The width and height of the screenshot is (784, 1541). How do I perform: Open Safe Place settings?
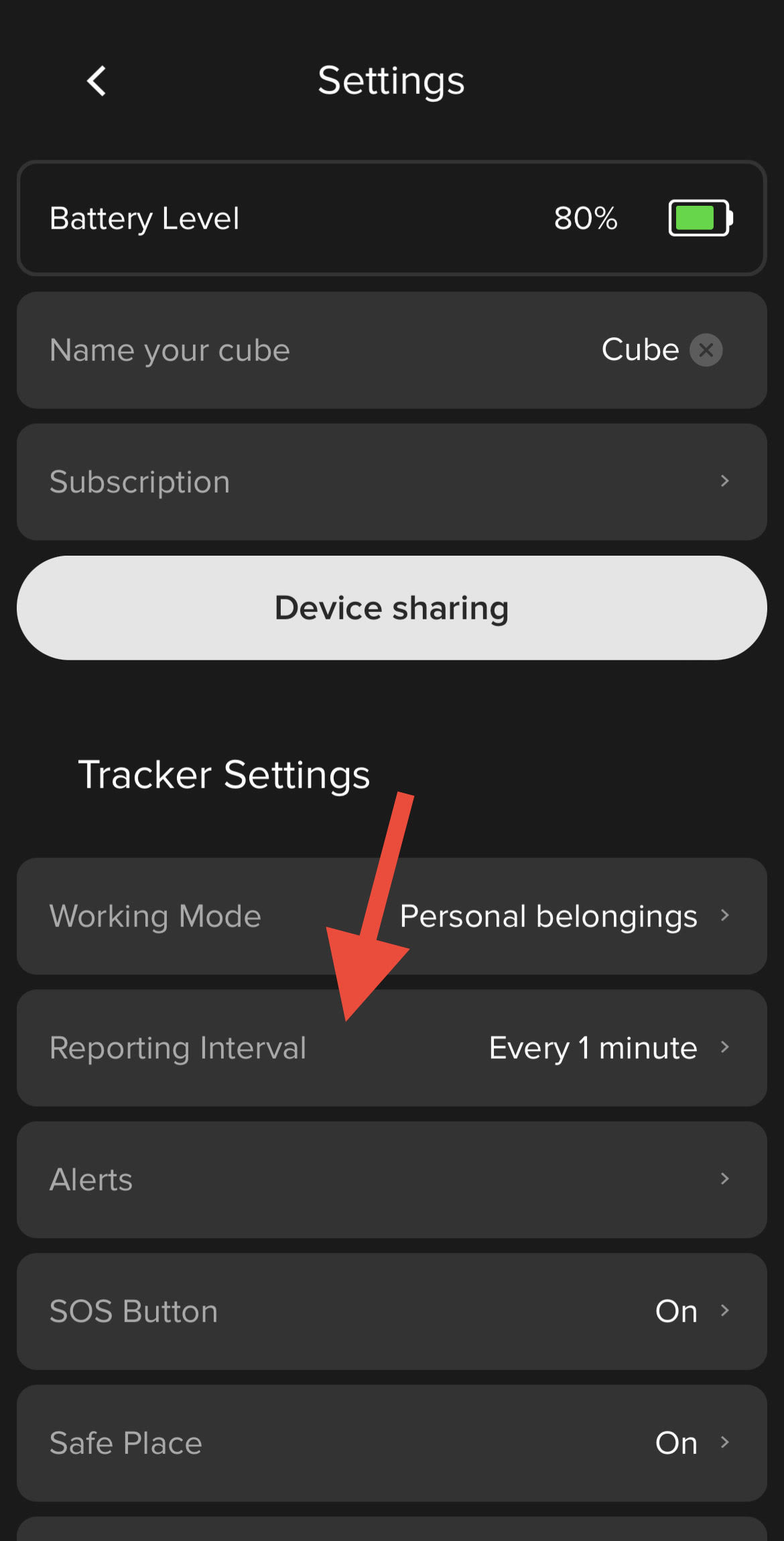point(392,1443)
